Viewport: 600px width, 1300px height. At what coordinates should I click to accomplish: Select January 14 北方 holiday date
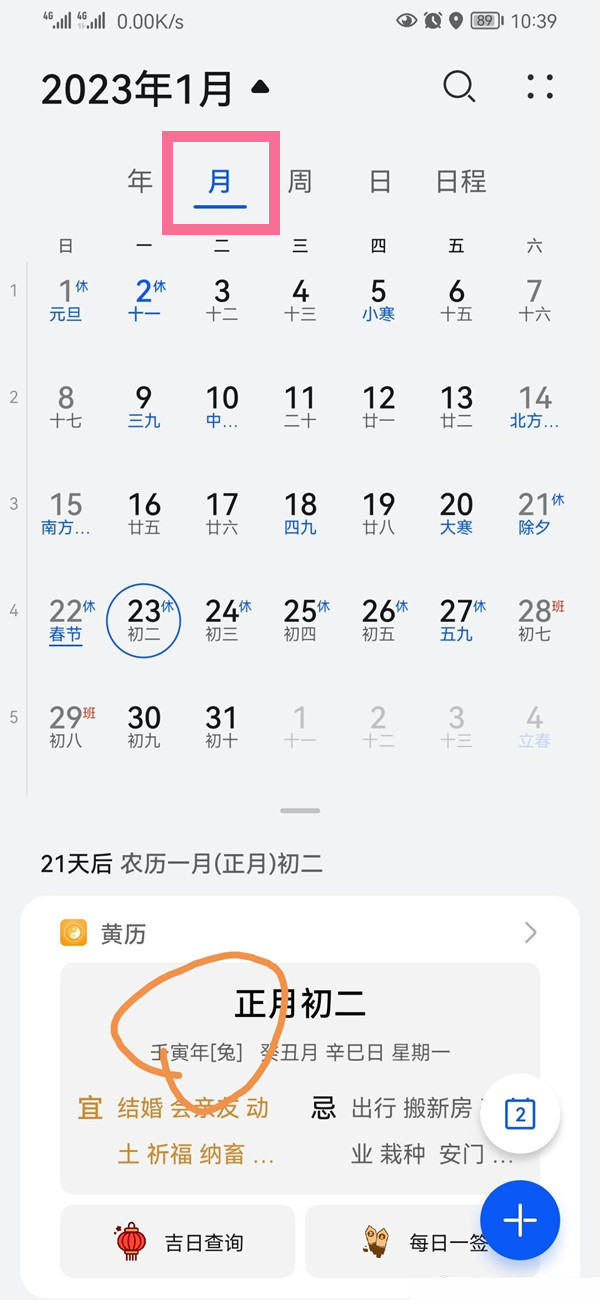tap(535, 406)
